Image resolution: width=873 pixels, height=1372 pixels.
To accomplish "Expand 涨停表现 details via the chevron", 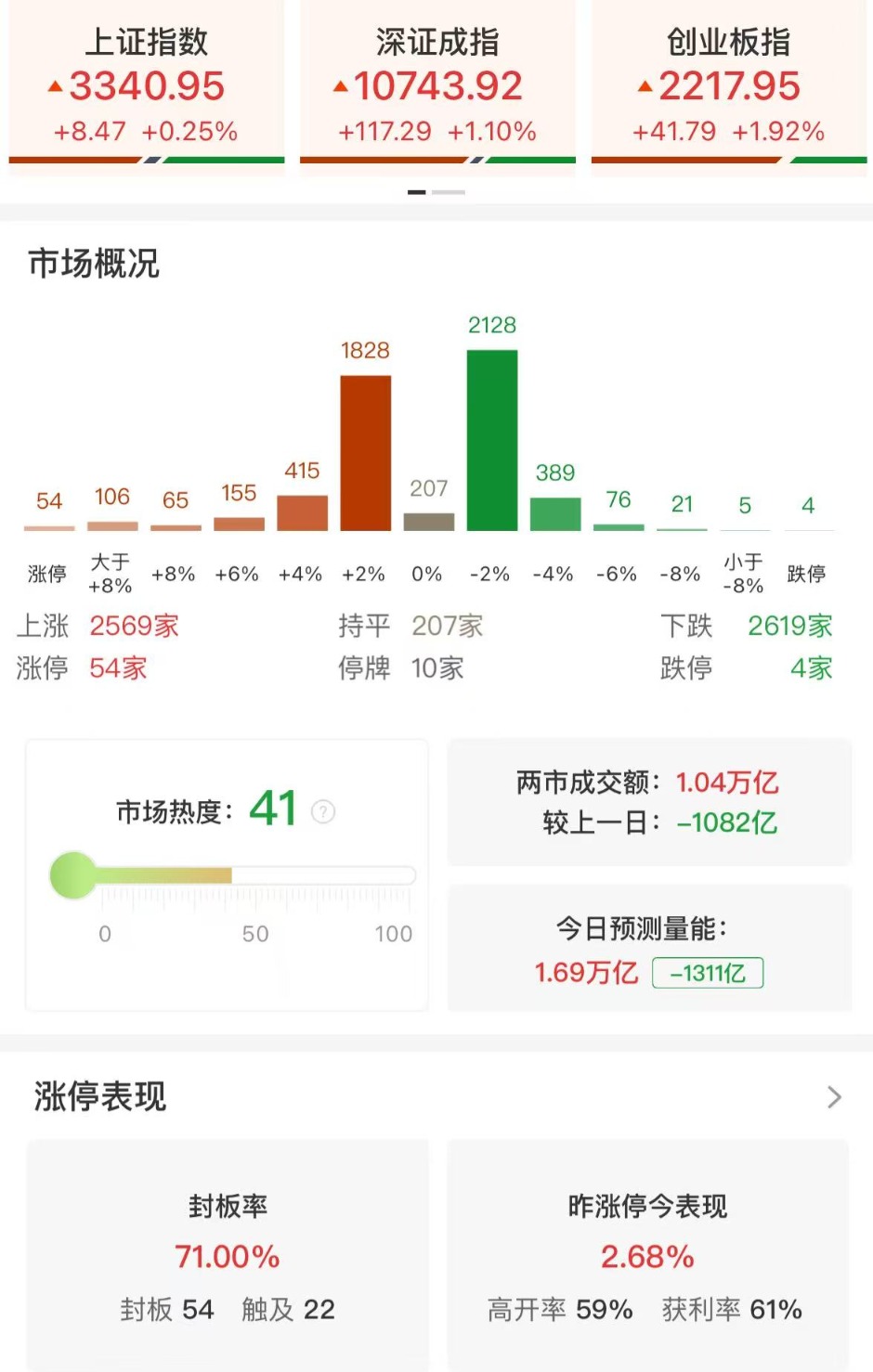I will click(x=834, y=1097).
